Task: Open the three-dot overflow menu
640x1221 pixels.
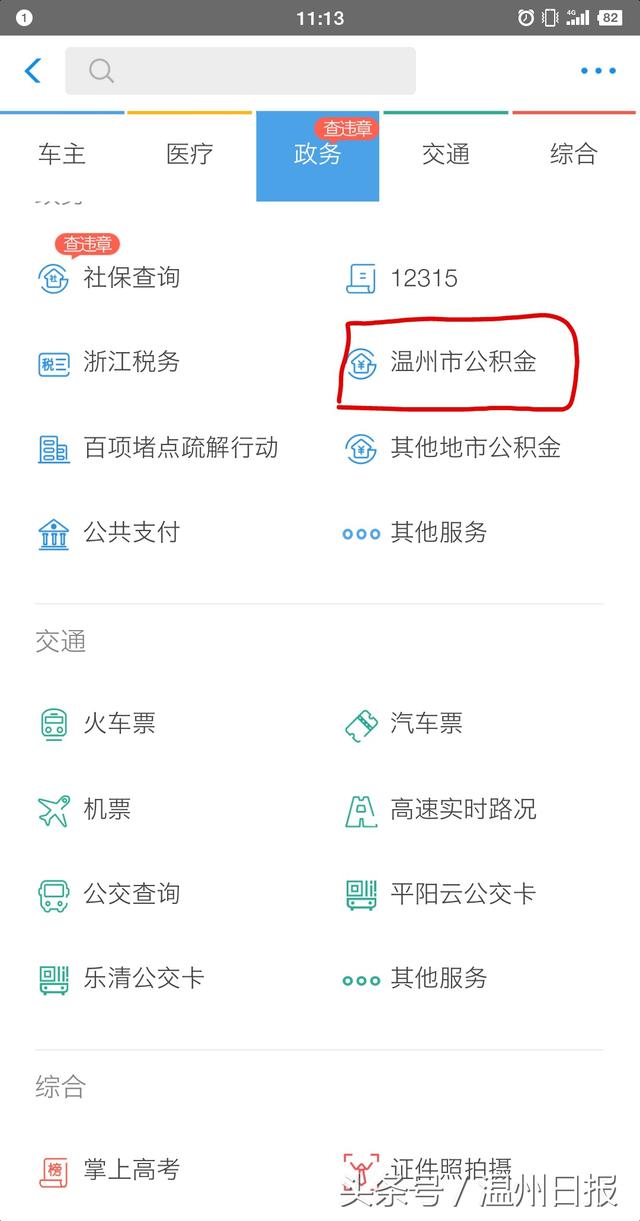Action: 598,71
